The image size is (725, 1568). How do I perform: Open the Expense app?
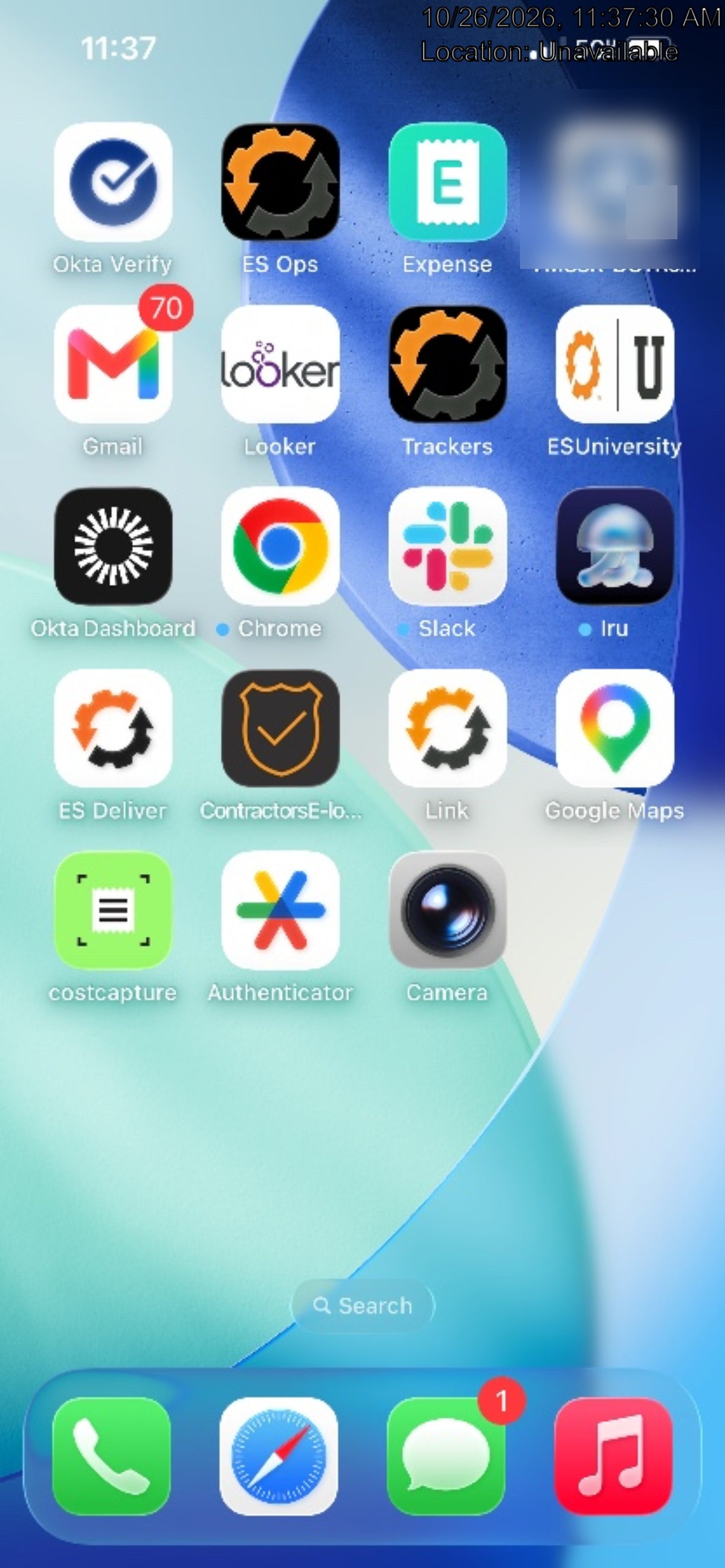pos(448,181)
